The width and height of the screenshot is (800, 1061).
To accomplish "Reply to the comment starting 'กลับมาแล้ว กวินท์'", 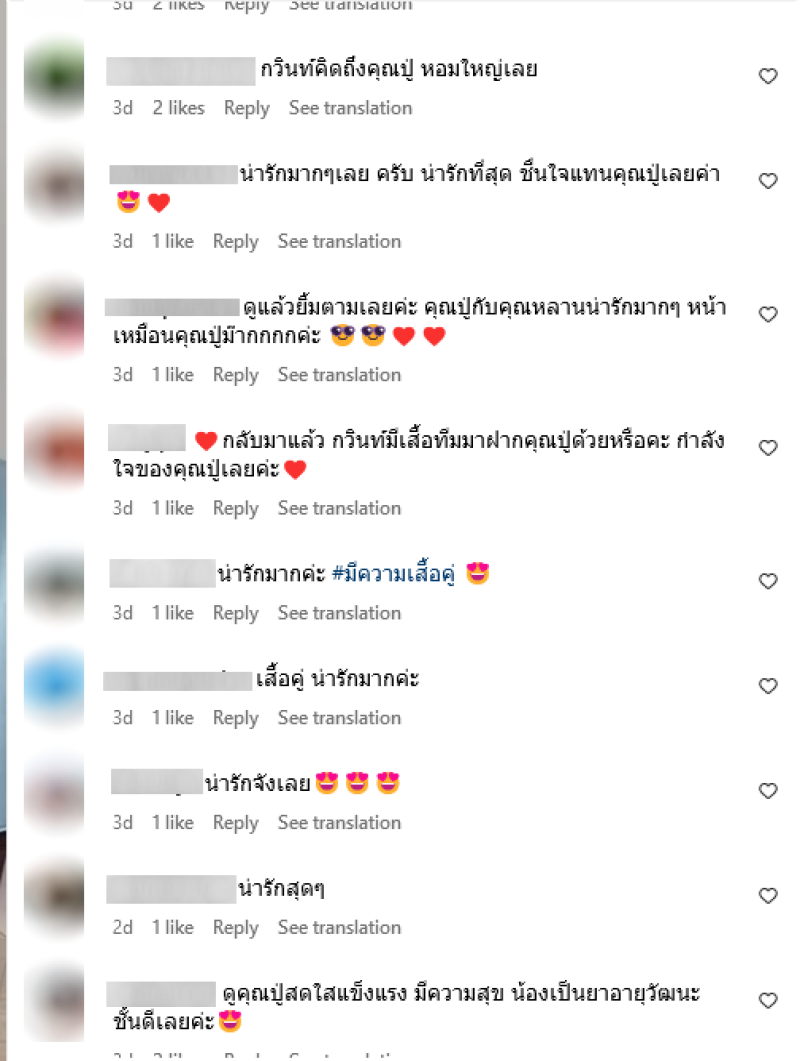I will (x=235, y=508).
